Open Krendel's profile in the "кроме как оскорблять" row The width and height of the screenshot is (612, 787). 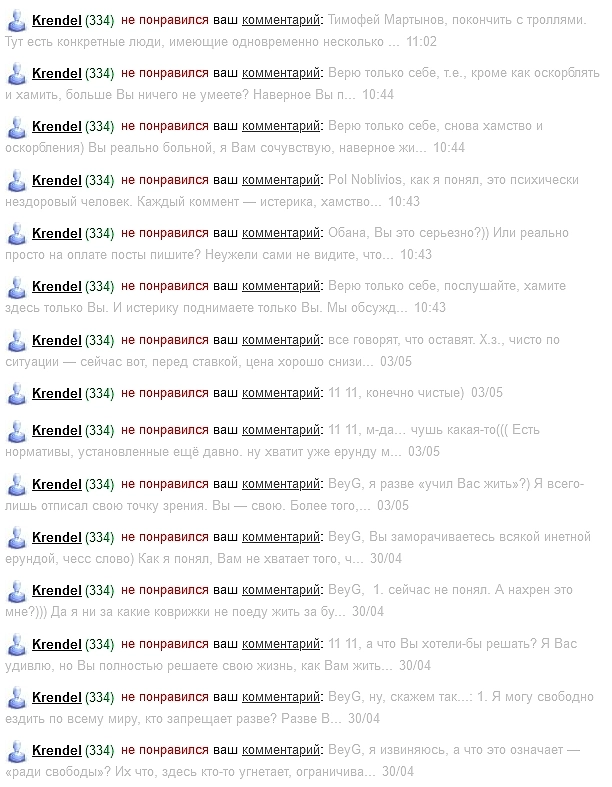click(x=56, y=73)
